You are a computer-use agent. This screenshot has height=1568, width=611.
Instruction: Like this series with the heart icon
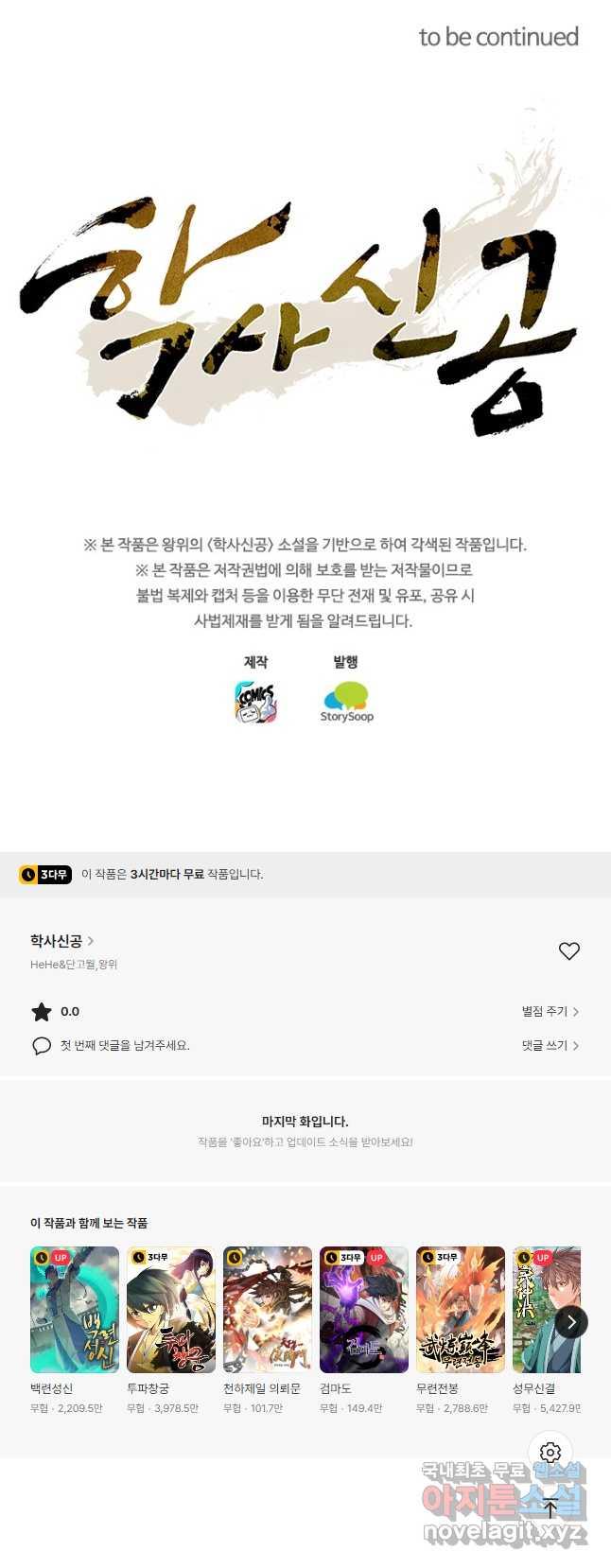click(x=568, y=951)
